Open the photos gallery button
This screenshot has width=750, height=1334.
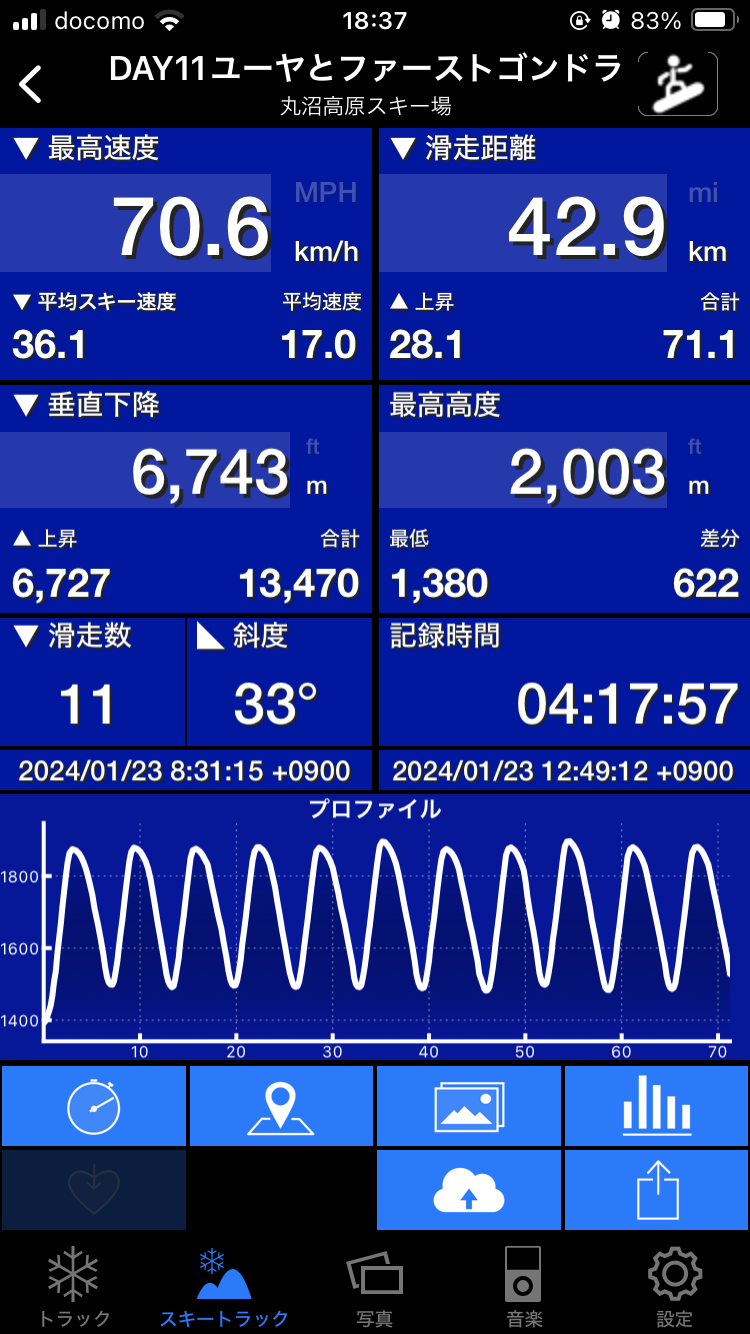point(469,1106)
